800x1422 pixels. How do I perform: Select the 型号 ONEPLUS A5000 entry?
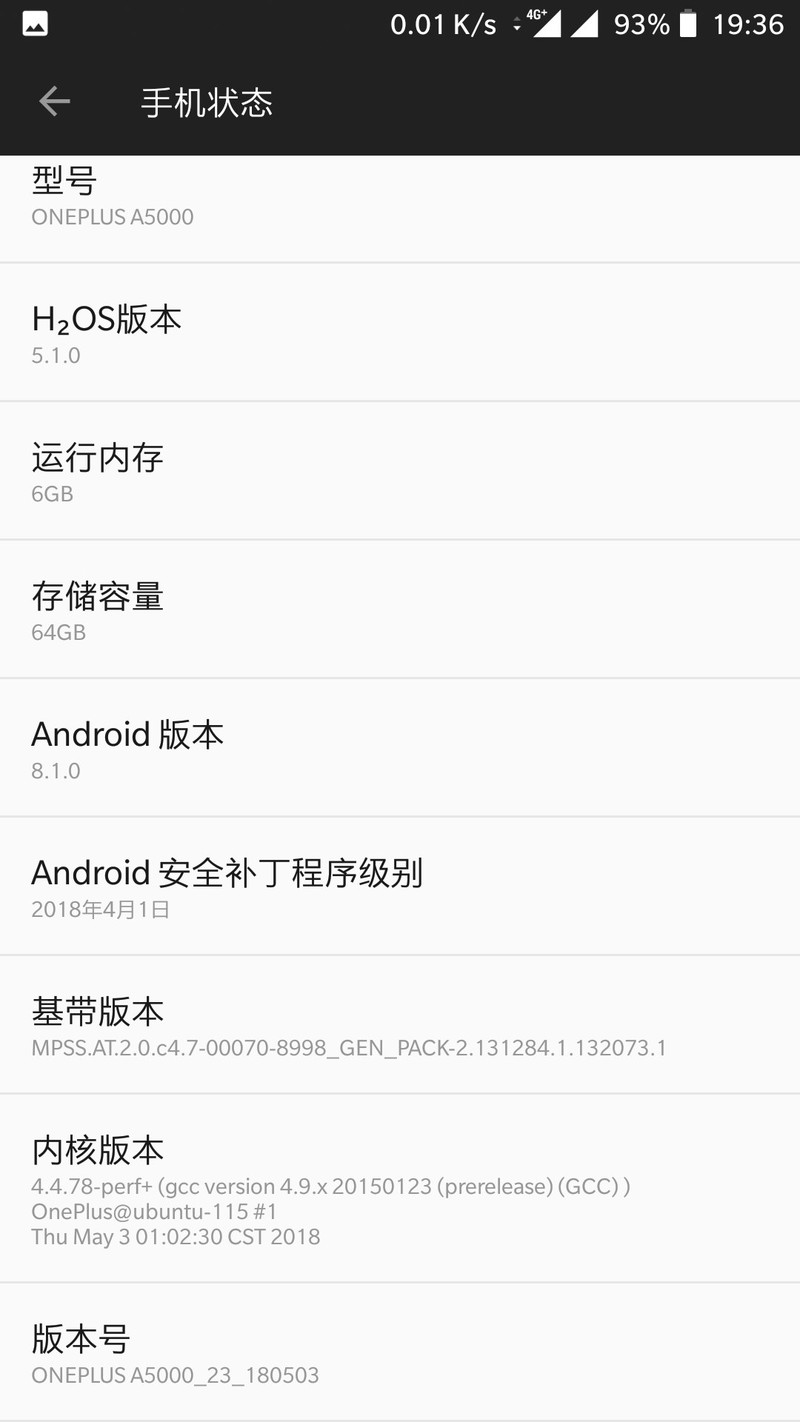tap(400, 195)
